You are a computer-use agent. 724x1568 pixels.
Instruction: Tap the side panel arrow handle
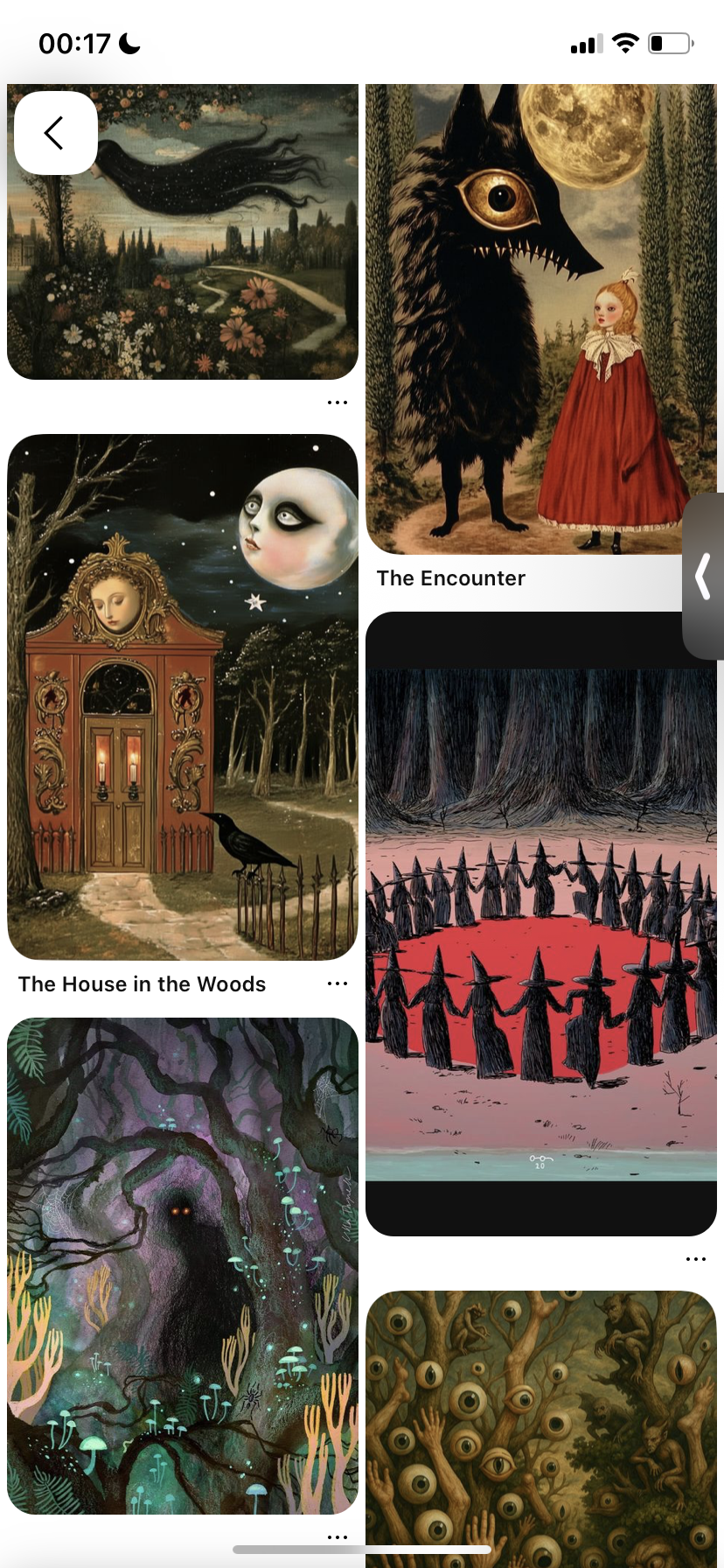pyautogui.click(x=703, y=577)
